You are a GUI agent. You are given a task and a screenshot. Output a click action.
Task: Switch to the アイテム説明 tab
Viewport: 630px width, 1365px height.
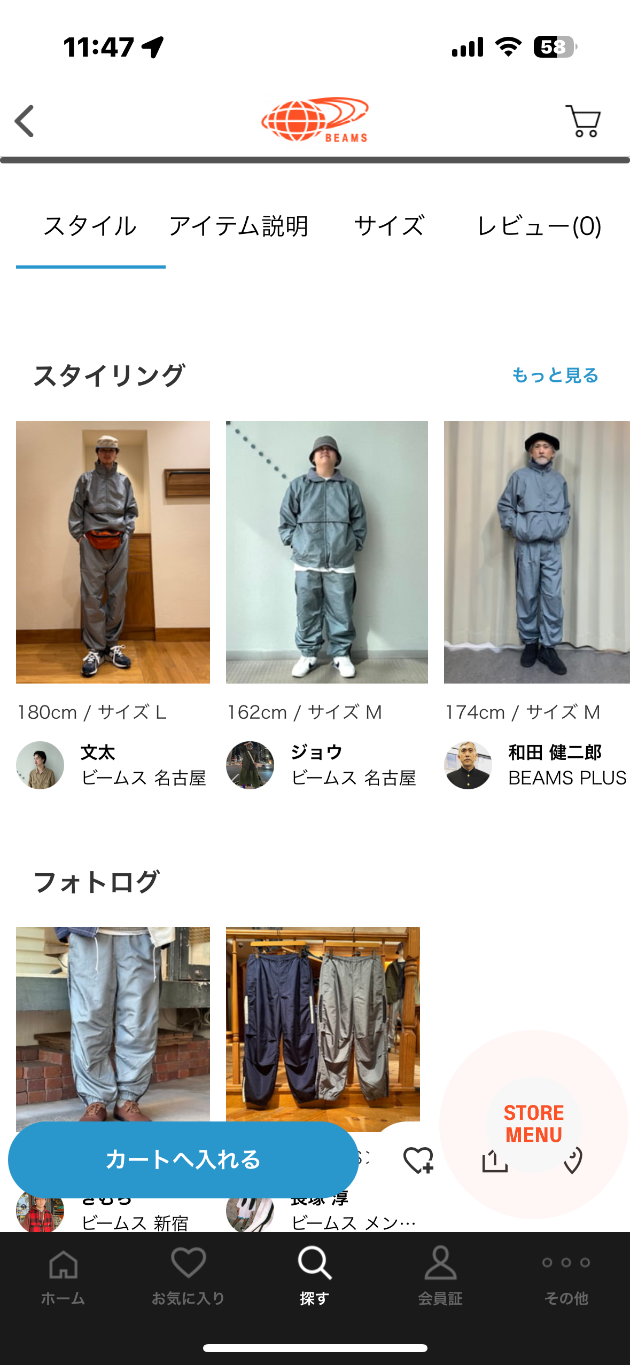pos(238,226)
